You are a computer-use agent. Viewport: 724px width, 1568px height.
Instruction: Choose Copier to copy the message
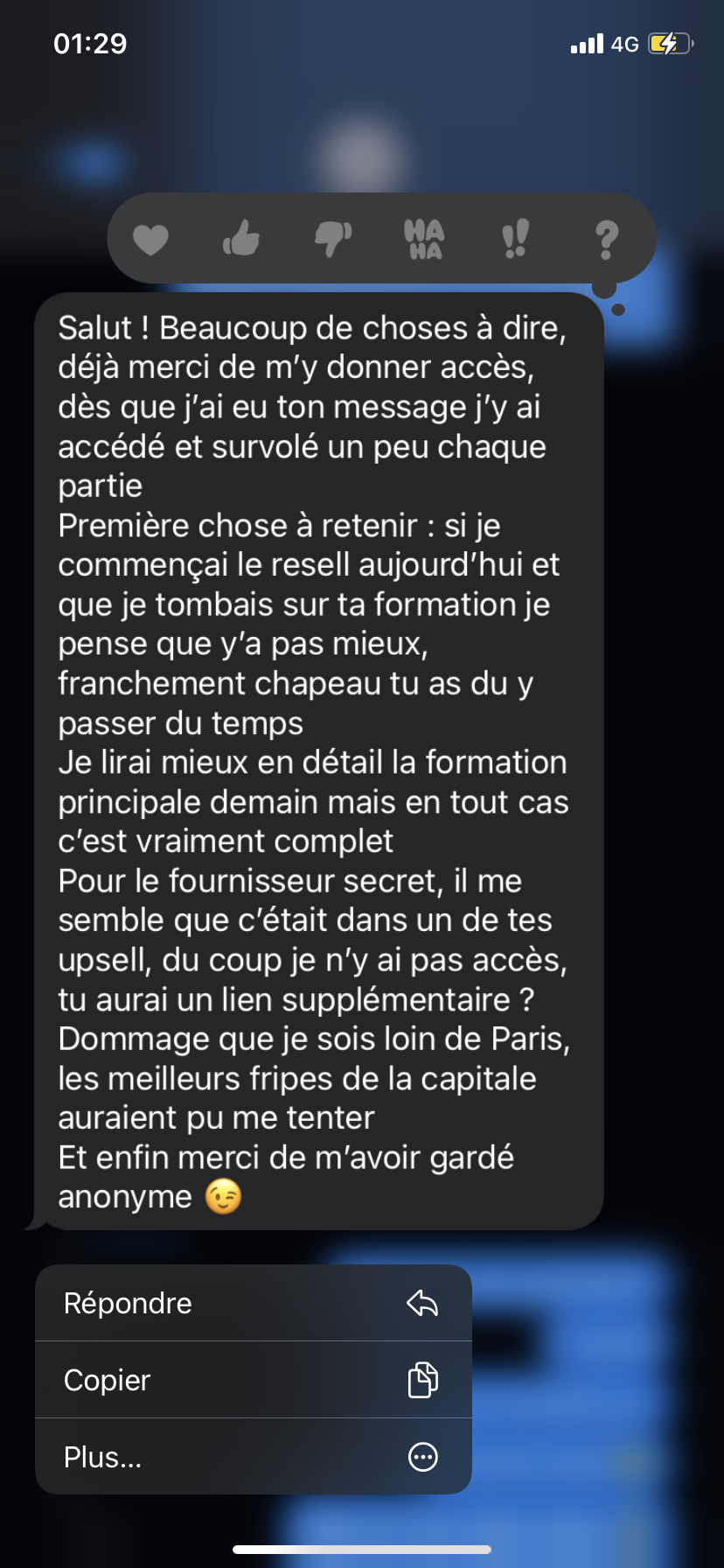(253, 1380)
